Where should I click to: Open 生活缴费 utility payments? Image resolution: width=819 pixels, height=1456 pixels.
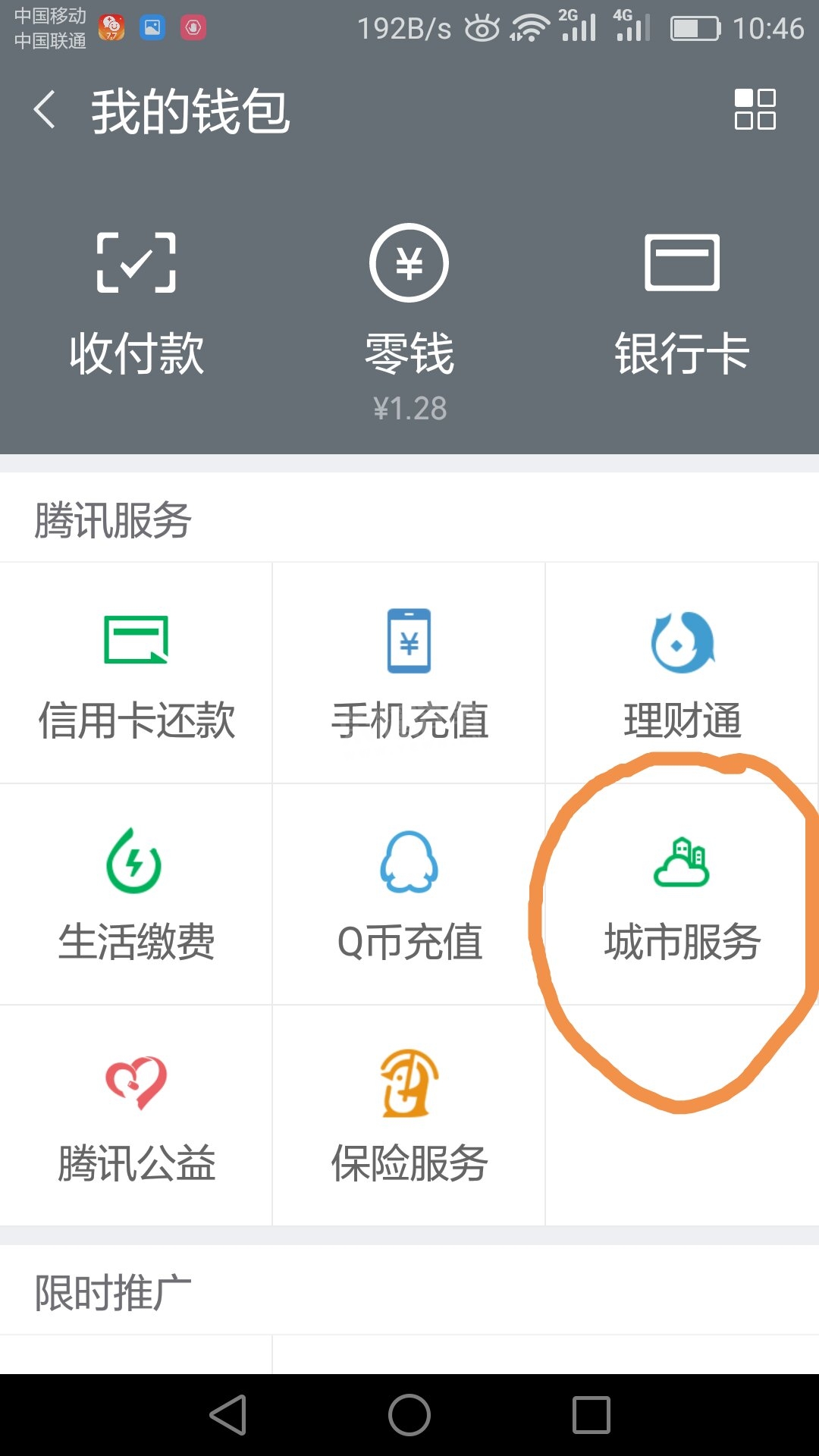point(136,895)
